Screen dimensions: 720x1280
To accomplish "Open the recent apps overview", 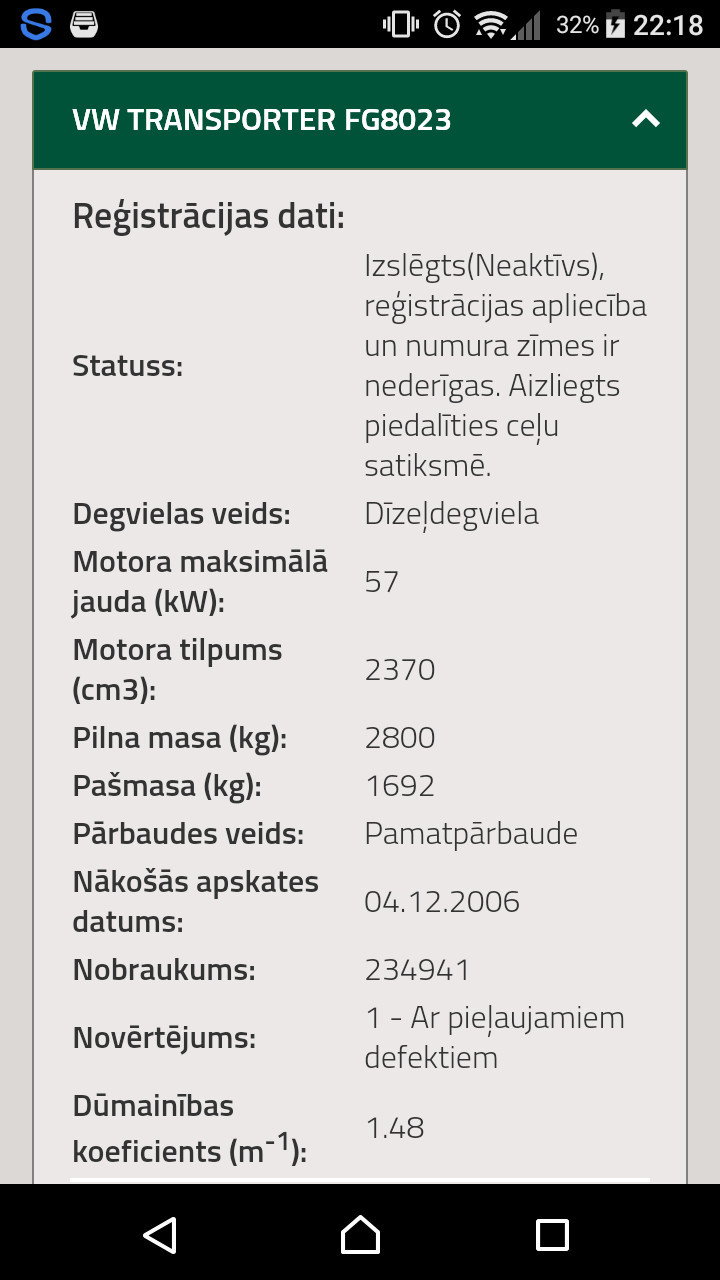I will [x=552, y=1234].
